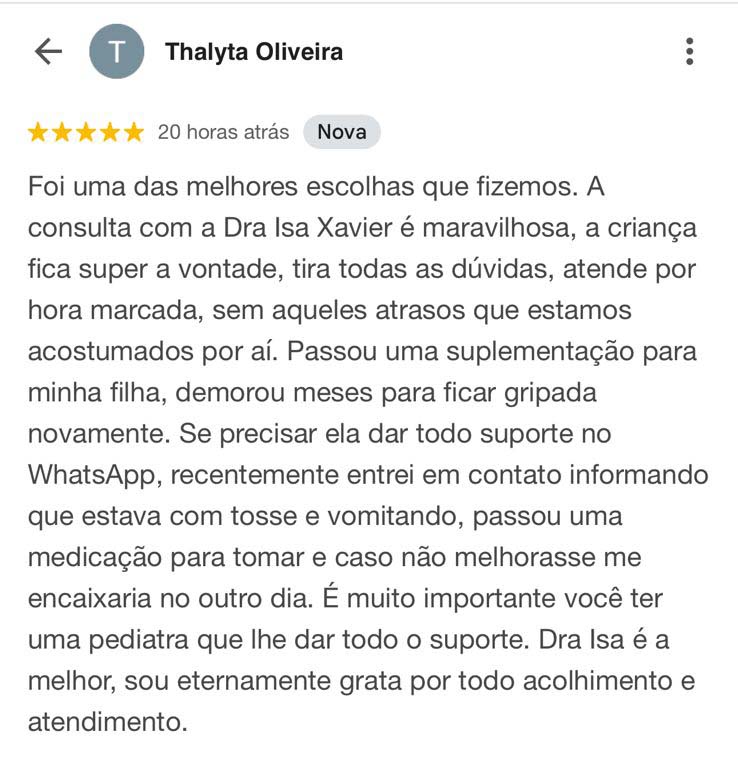Open Thalyta Oliveira's profile avatar
738x760 pixels.
[116, 52]
